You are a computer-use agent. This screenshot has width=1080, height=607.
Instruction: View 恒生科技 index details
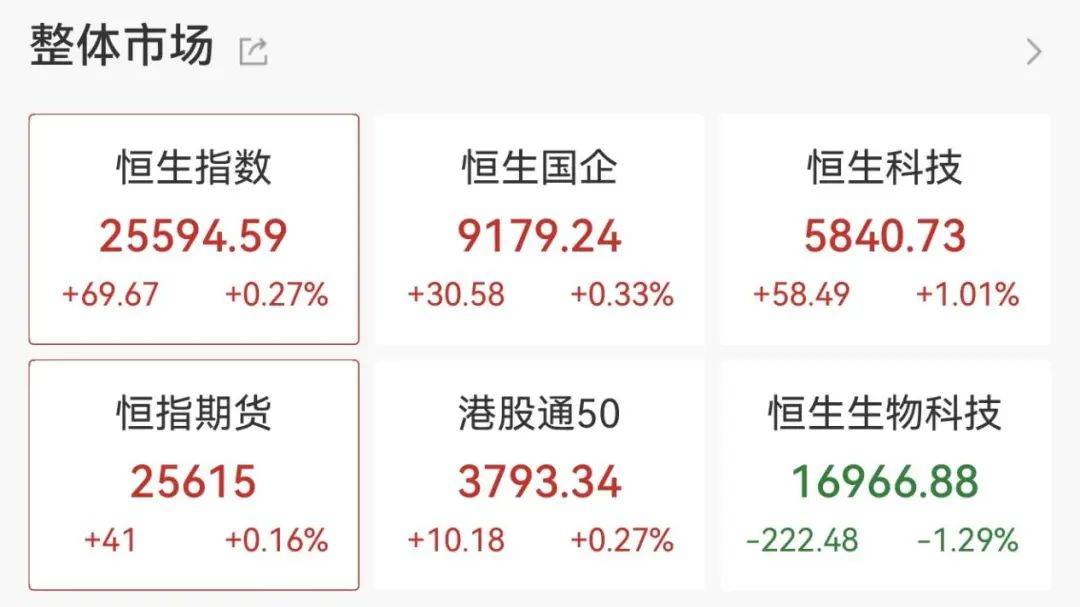pyautogui.click(x=885, y=229)
